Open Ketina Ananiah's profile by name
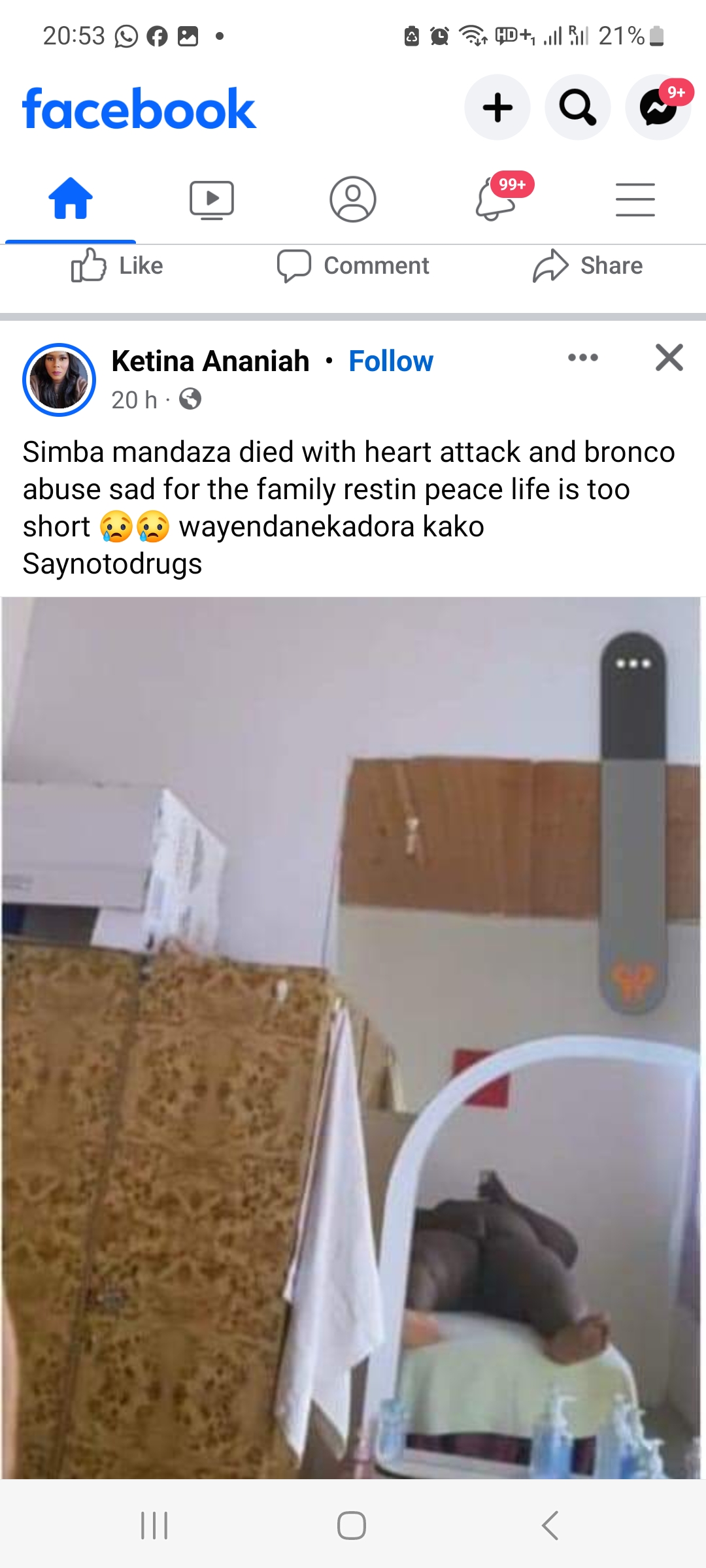Screen dimensions: 706x1568 (x=210, y=361)
